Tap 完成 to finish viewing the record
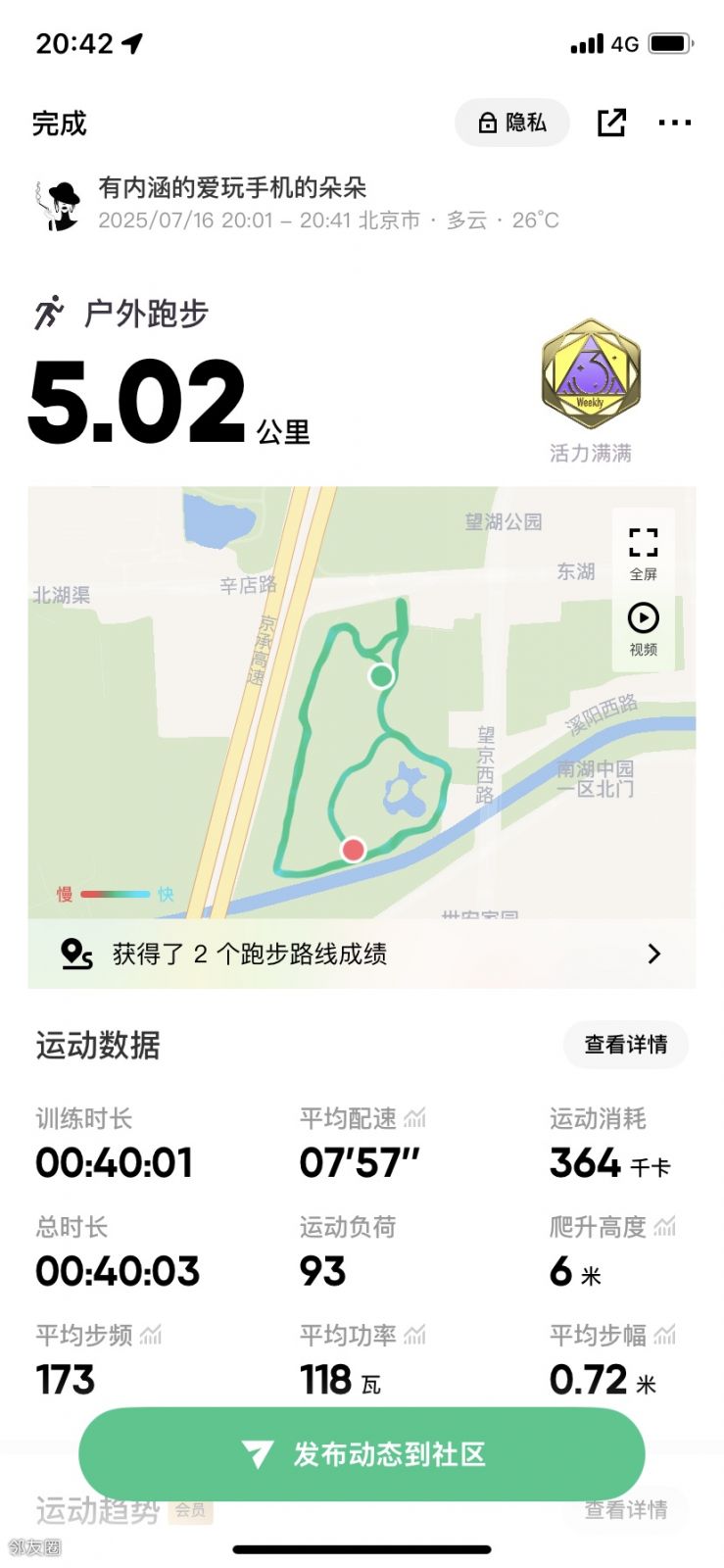Screen dimensions: 724x1568 coord(59,123)
